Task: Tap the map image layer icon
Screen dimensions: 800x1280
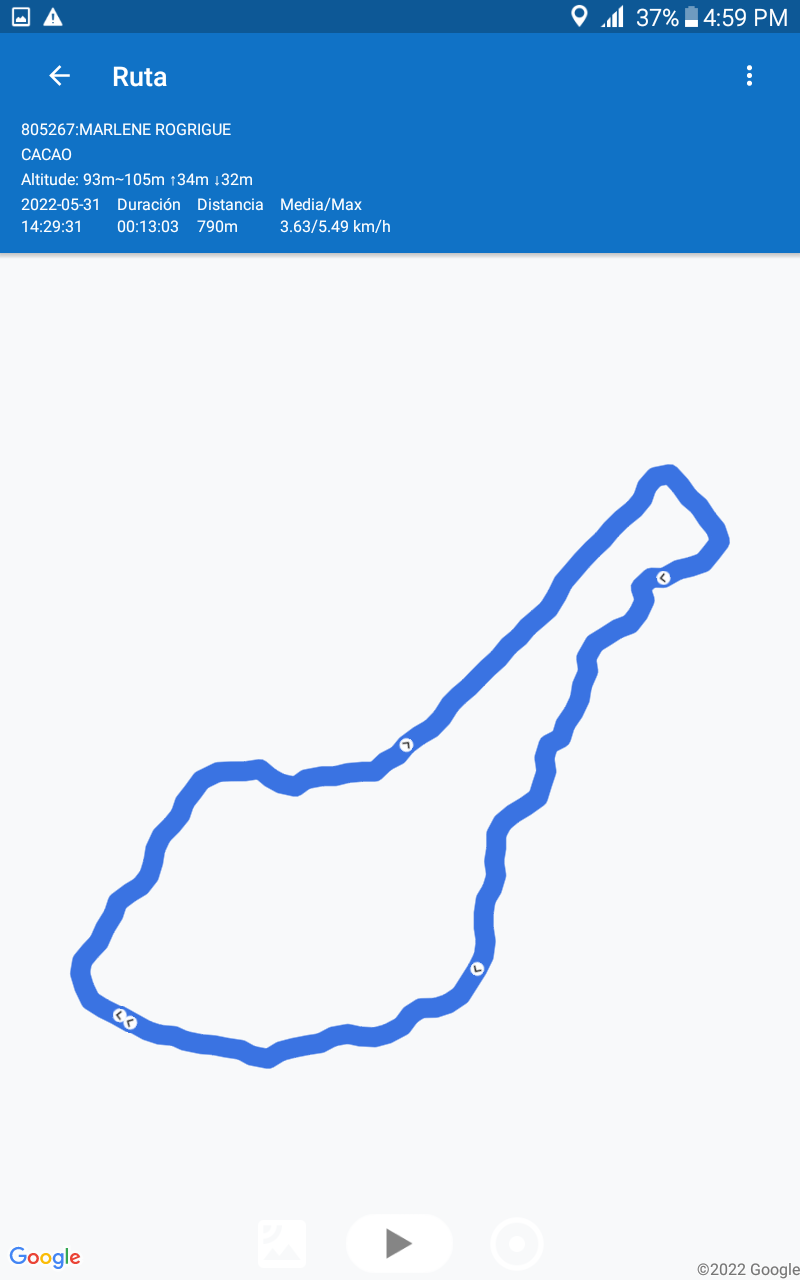Action: (x=282, y=1243)
